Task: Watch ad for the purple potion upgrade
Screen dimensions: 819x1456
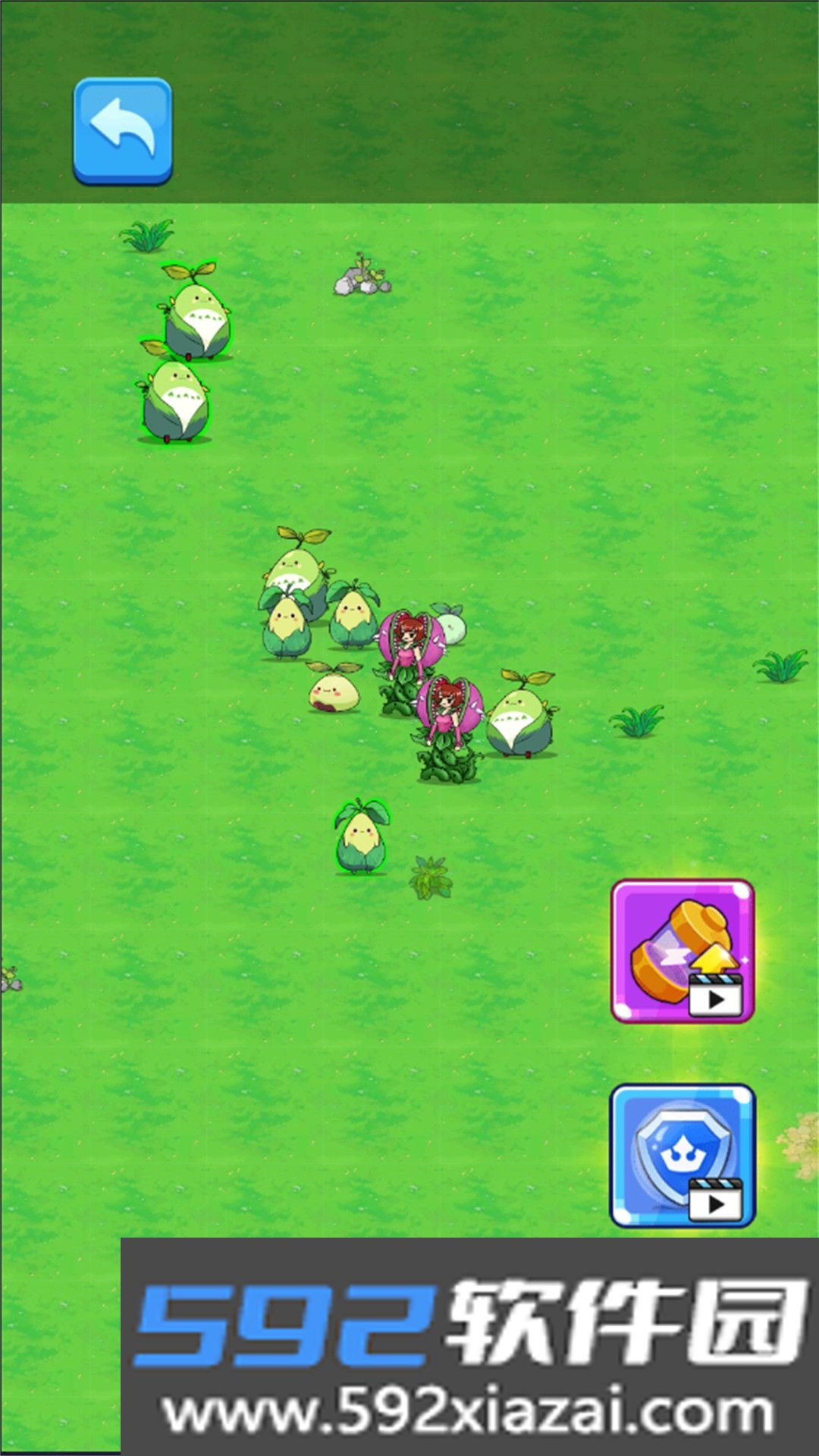Action: point(682,951)
